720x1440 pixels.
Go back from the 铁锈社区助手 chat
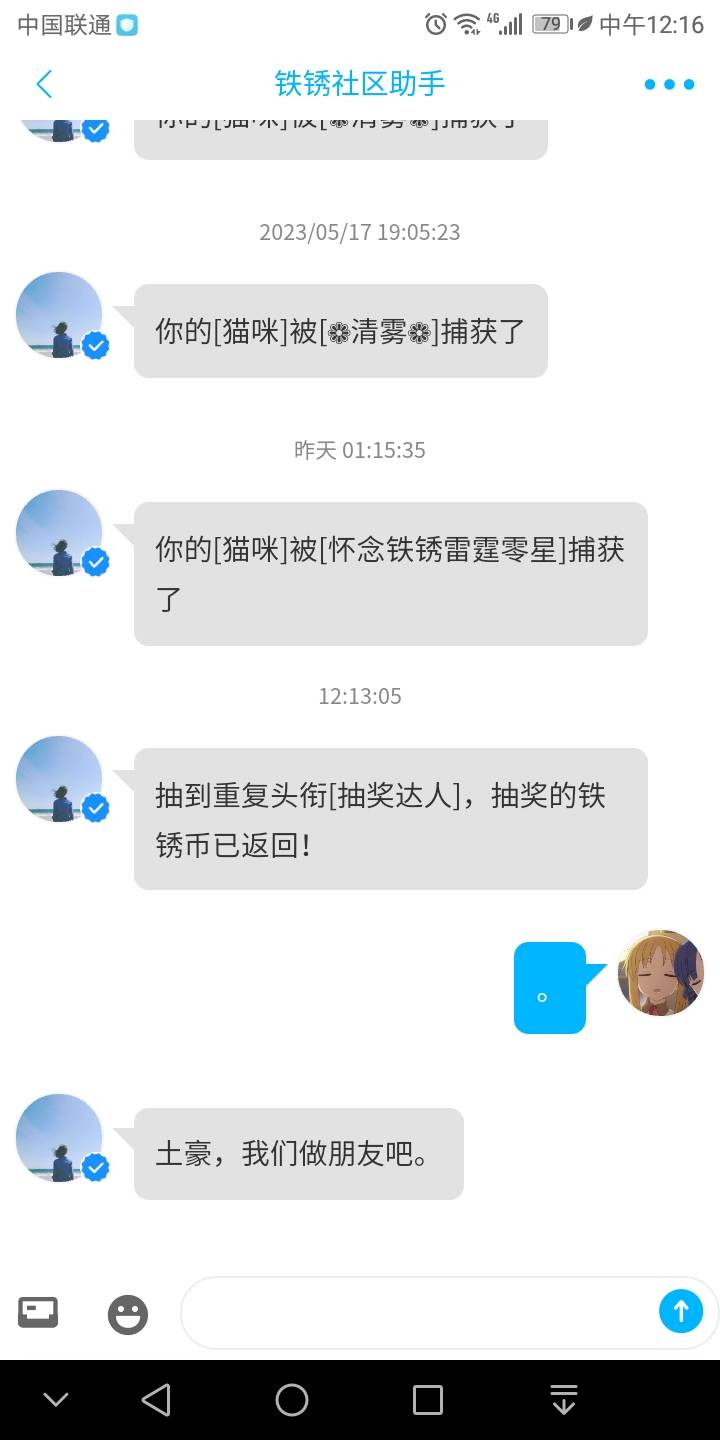(44, 84)
